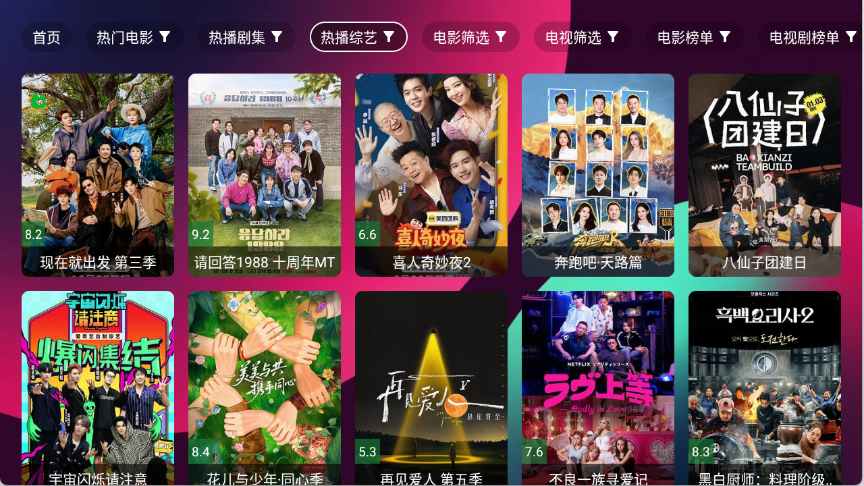
Task: Tap the 不良一族寻爱记 poster
Action: pos(598,388)
